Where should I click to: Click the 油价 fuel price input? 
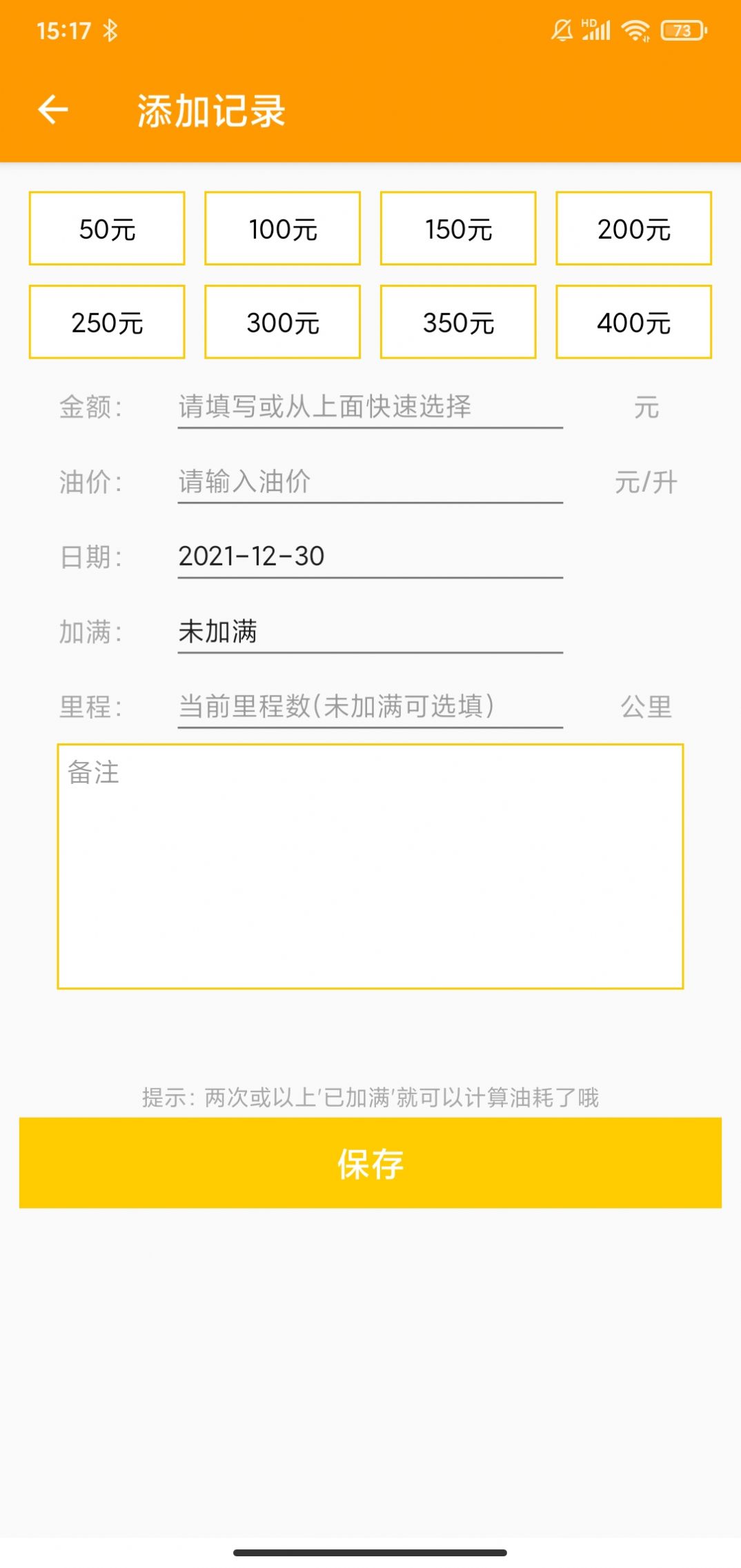coord(370,482)
